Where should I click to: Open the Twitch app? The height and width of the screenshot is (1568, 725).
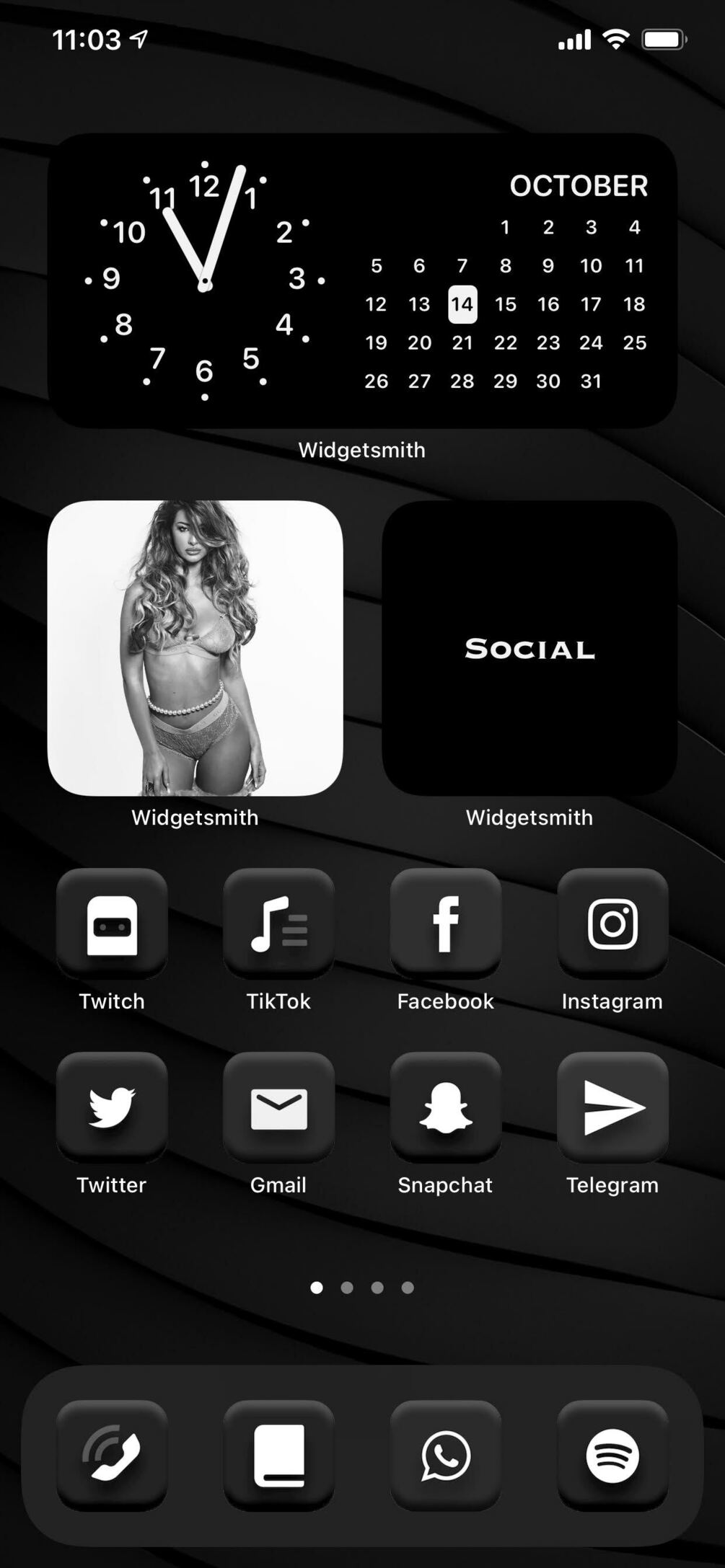coord(112,924)
